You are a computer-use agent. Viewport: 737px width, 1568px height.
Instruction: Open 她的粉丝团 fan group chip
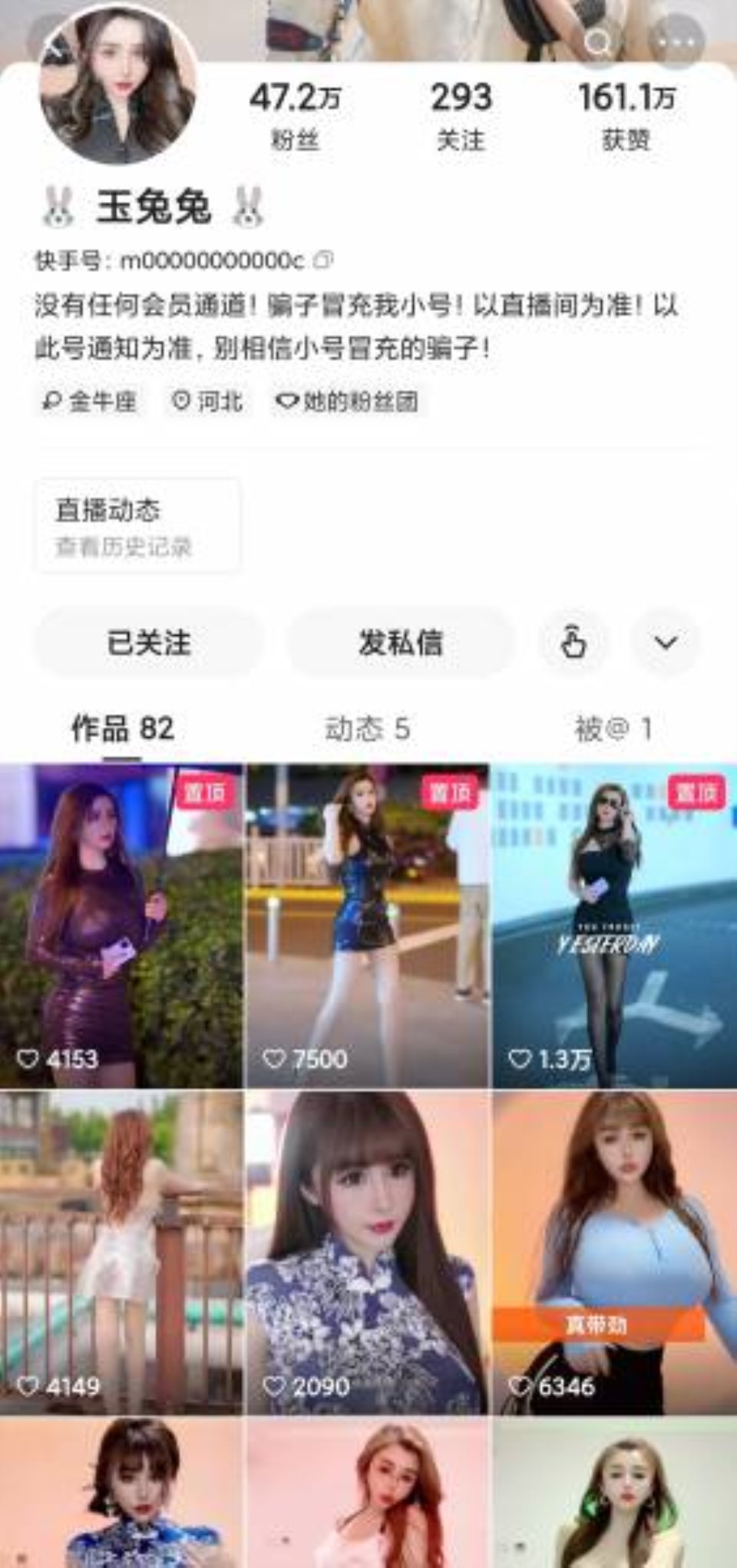[348, 401]
